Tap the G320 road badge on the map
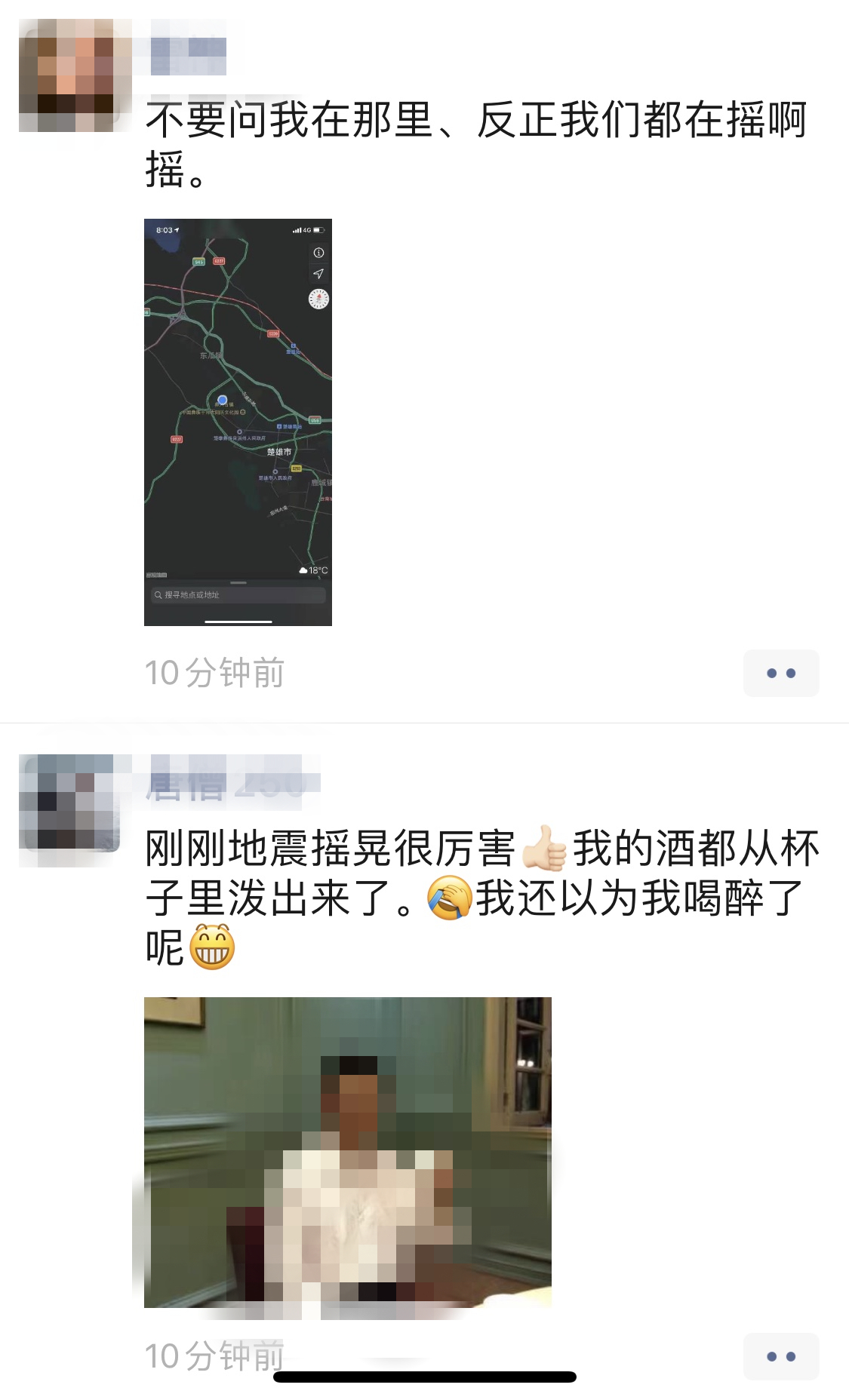 274,333
